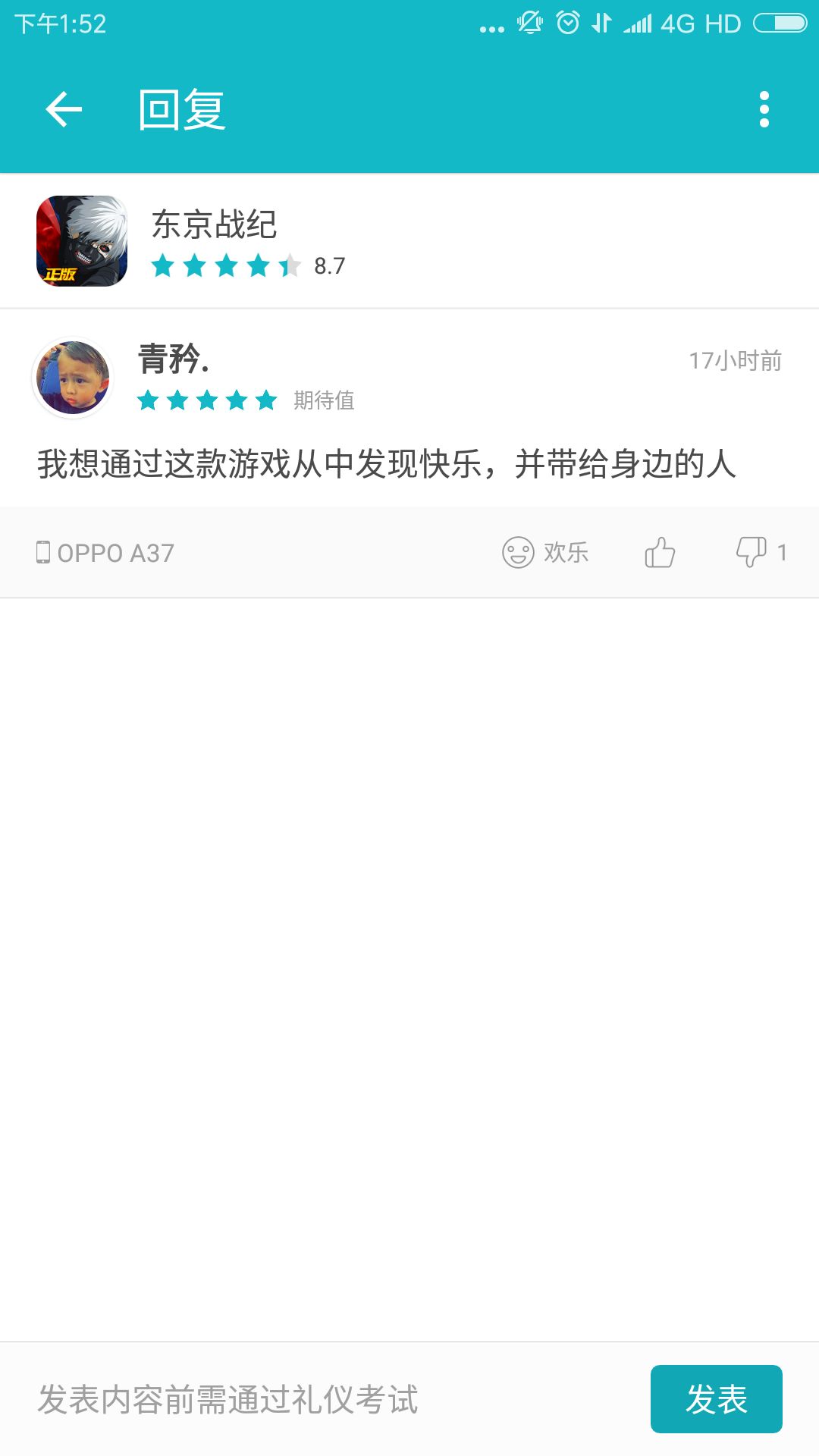819x1456 pixels.
Task: Open the 东京战纪 game page
Action: pyautogui.click(x=409, y=241)
